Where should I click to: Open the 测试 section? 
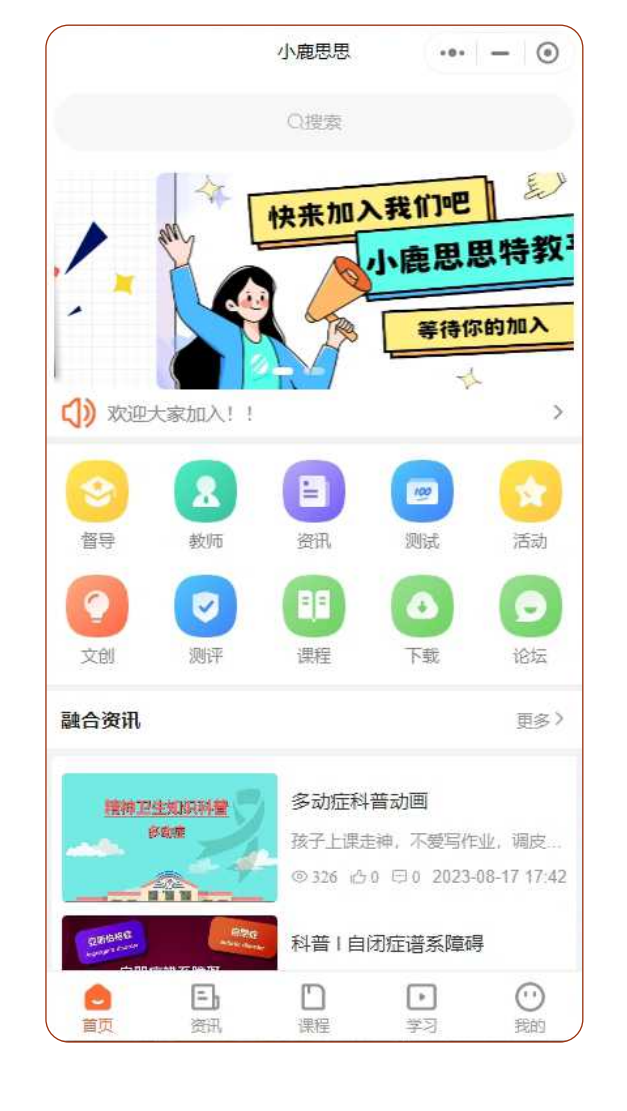(x=422, y=504)
